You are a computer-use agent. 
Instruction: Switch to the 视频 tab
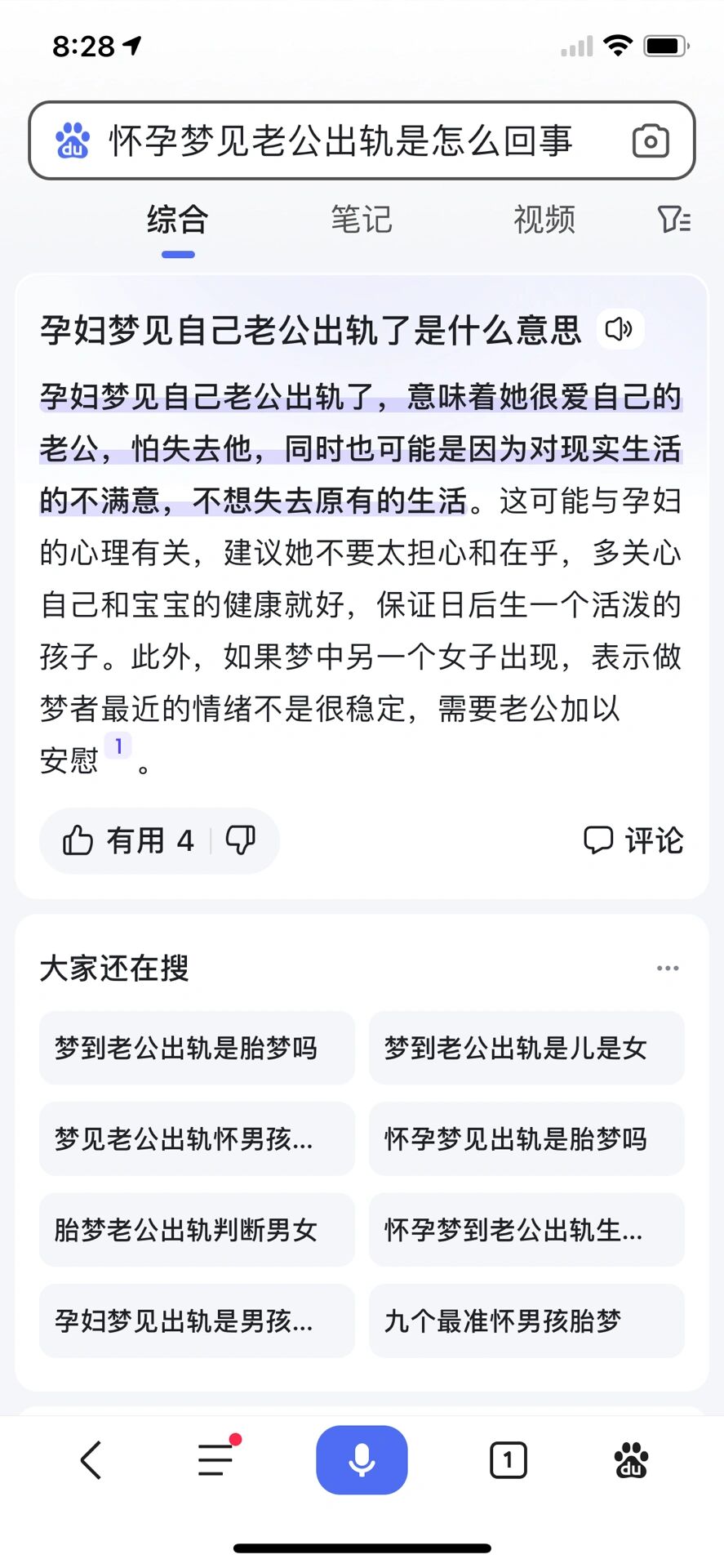(544, 220)
